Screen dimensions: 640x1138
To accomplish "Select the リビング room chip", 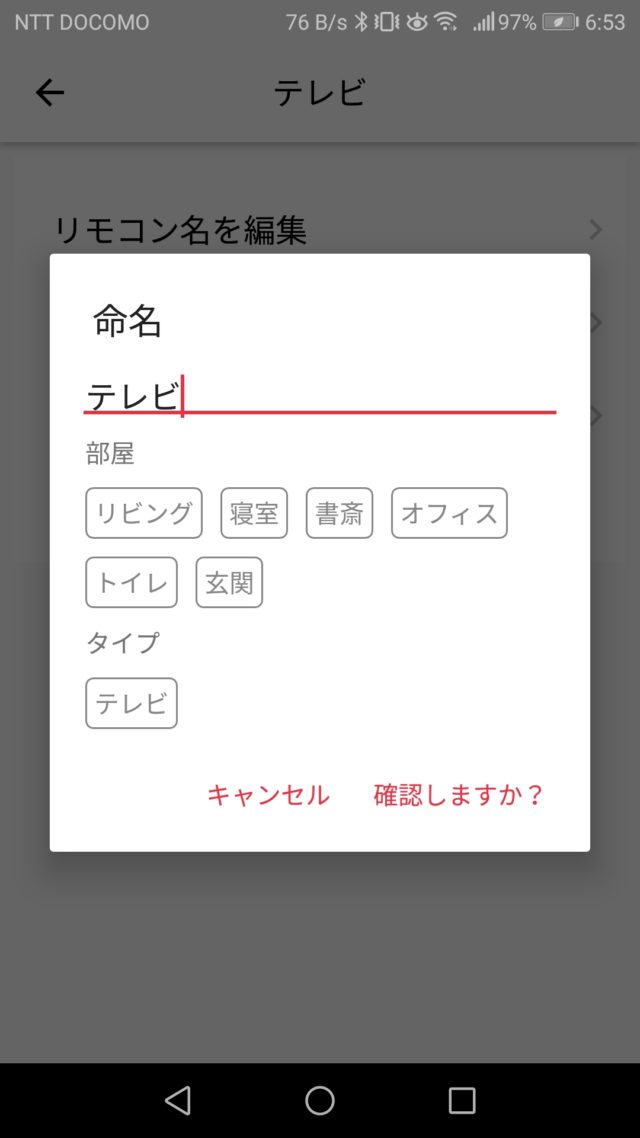I will click(x=144, y=513).
